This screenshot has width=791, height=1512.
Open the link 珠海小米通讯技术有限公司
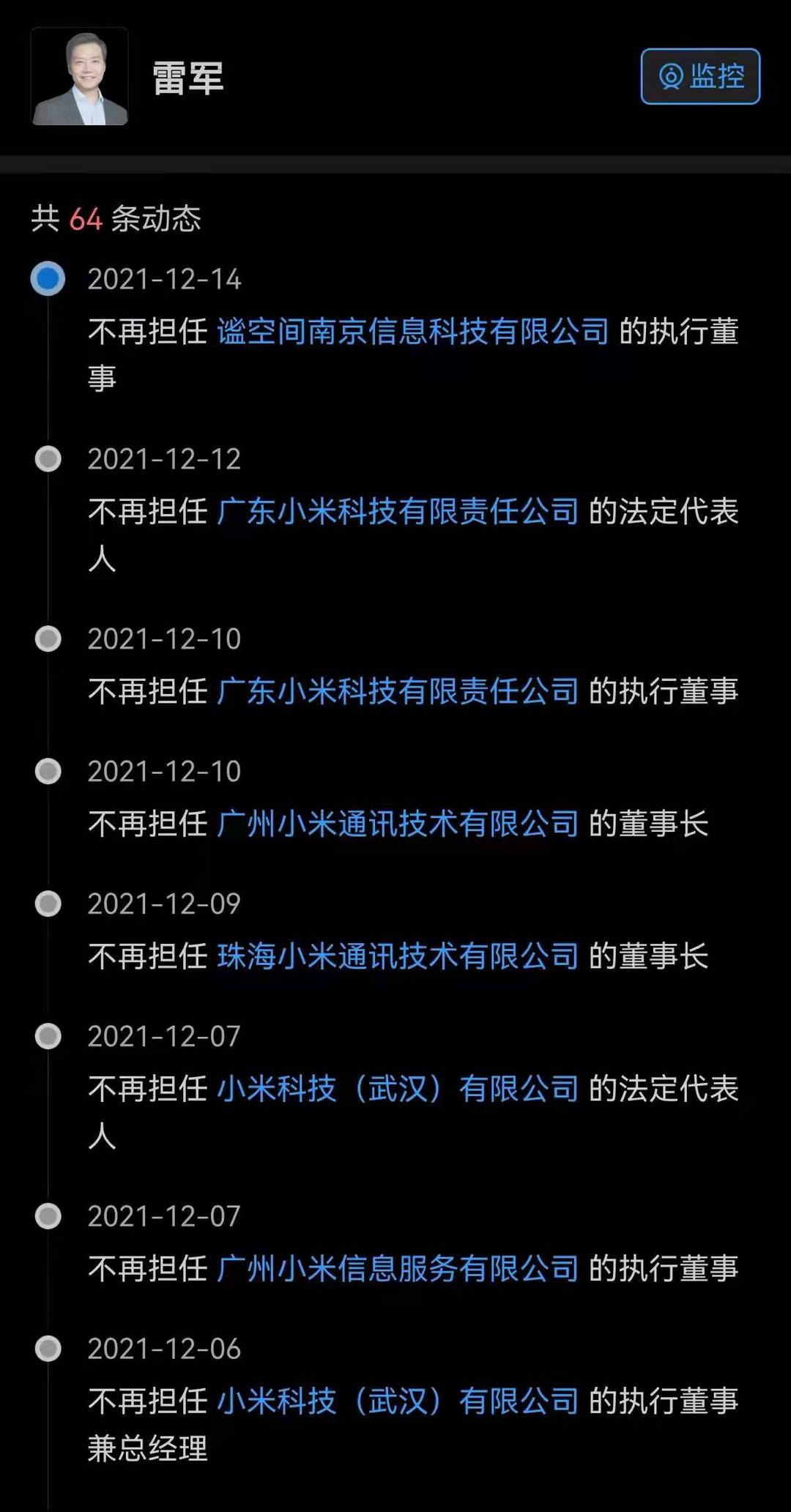(398, 957)
